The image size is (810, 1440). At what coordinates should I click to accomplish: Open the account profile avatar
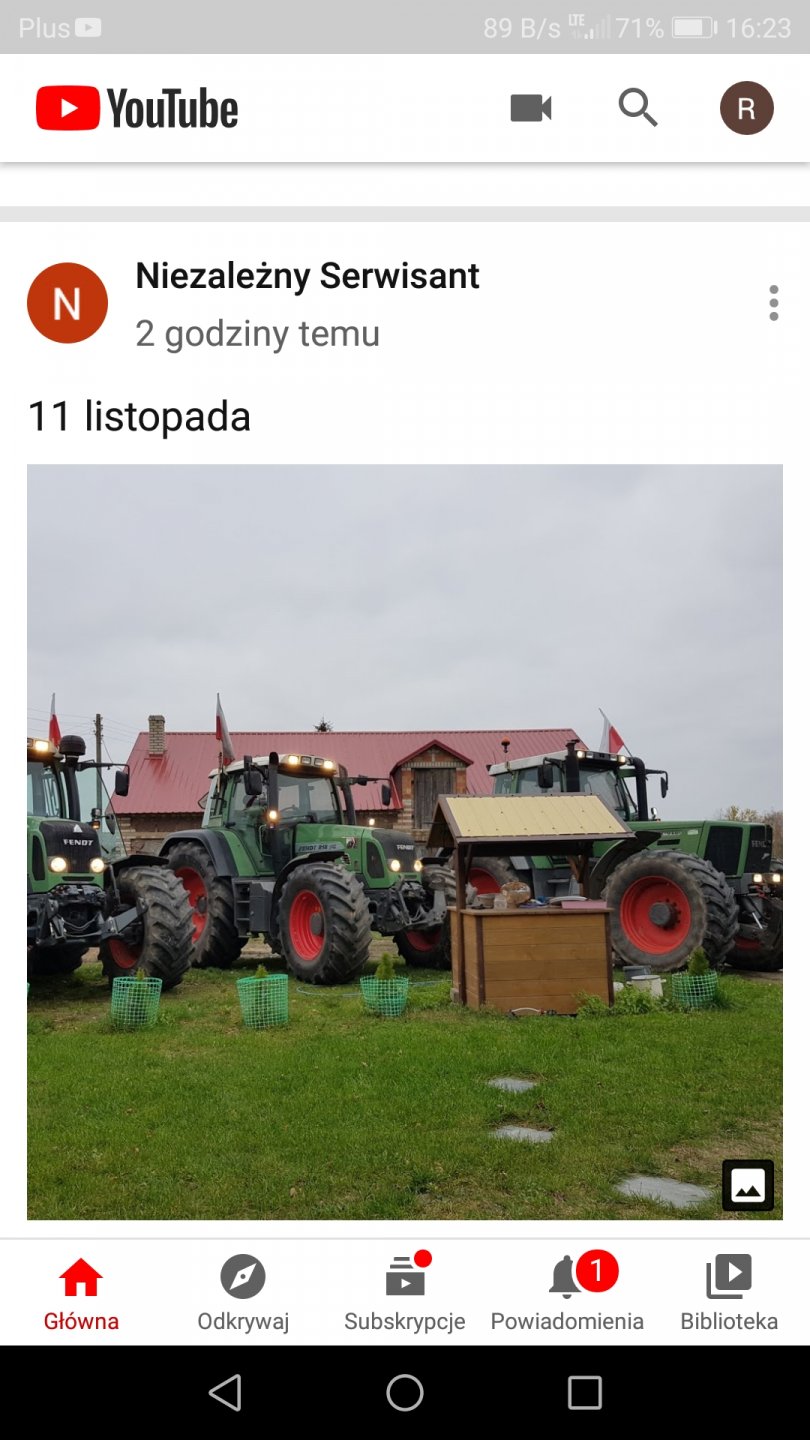click(746, 108)
